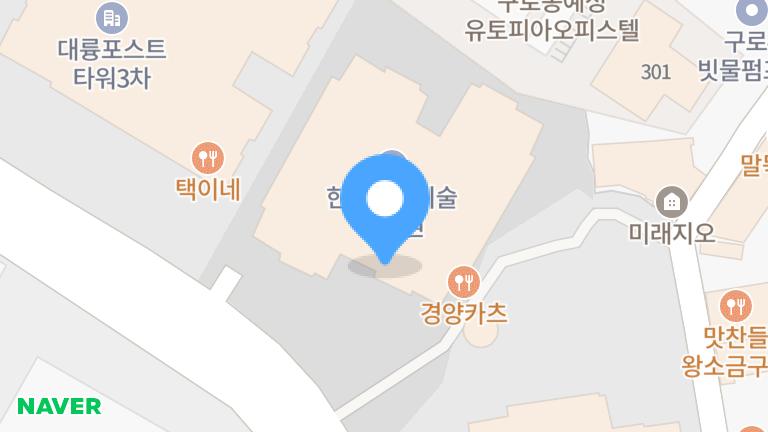Open the 택이네 restaurant marker
Image resolution: width=768 pixels, height=432 pixels.
[x=208, y=157]
